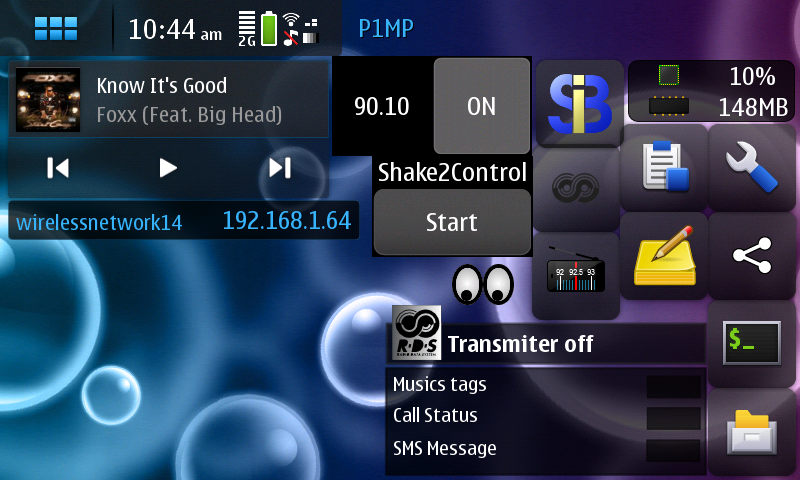Toggle the FM transmitter ON button
Screen dimensions: 800x480
tap(481, 106)
